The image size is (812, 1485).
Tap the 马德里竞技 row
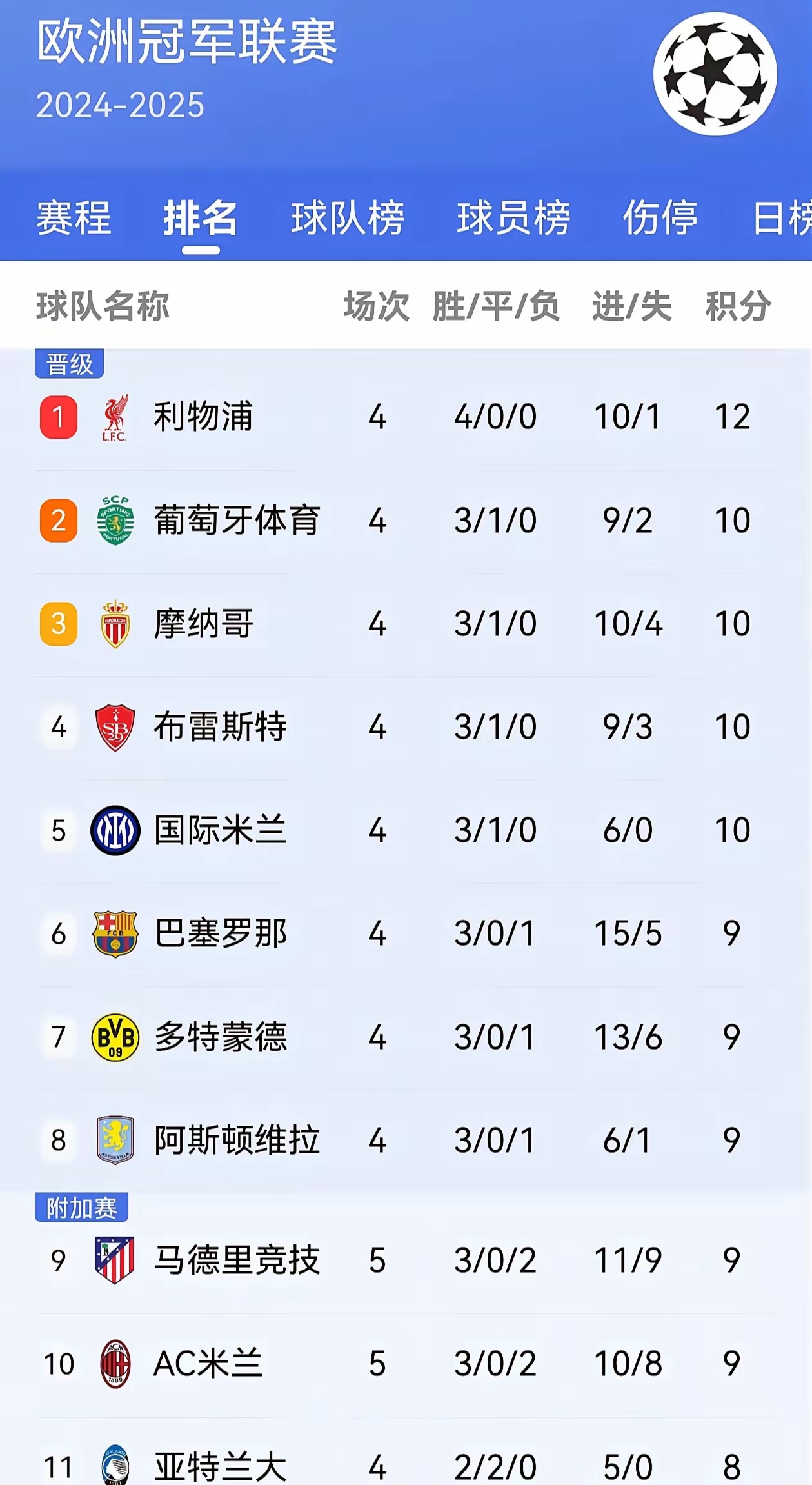[236, 1260]
